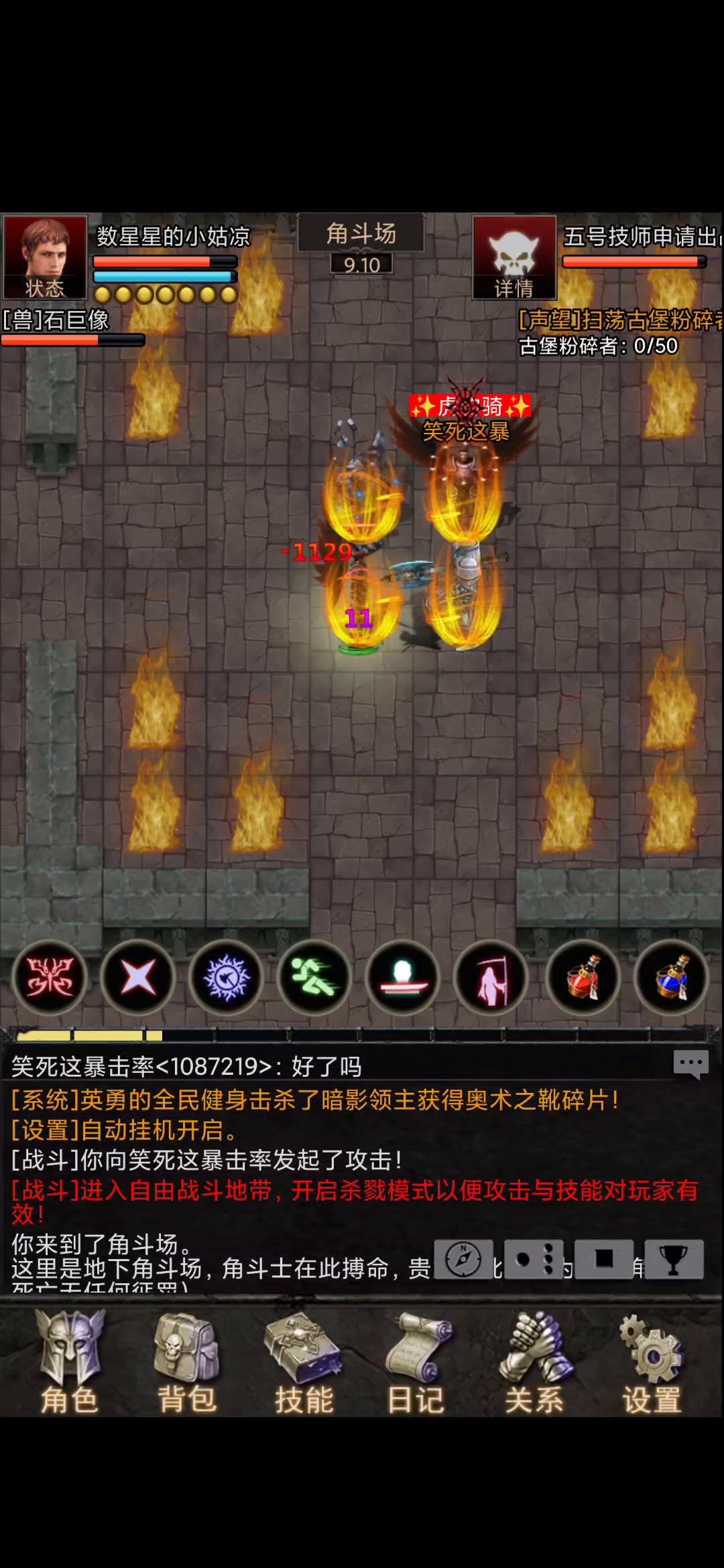The image size is (724, 1568).
Task: Cast the blue rune circle skill
Action: click(227, 978)
